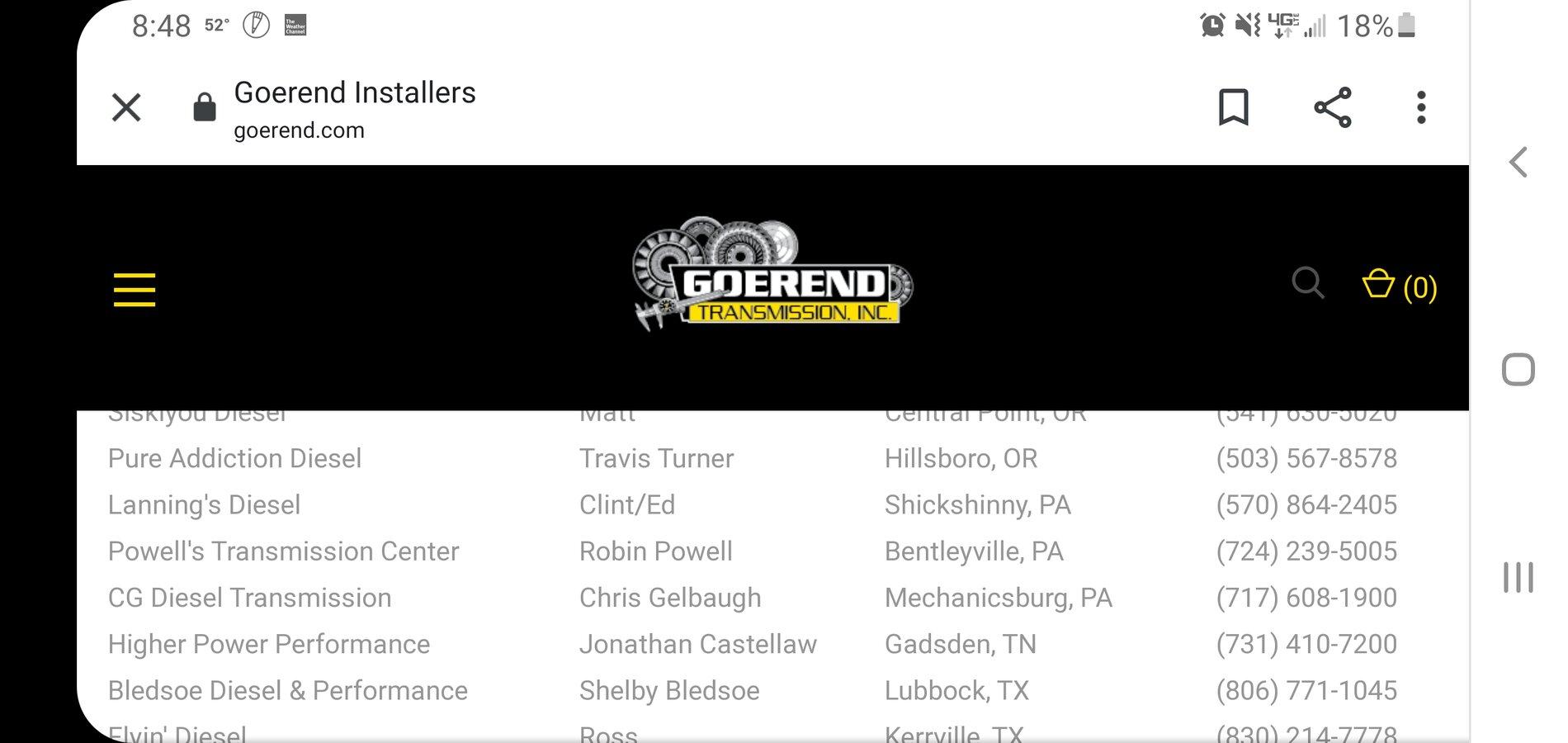1568x743 pixels.
Task: Share the Goerend page link
Action: [x=1332, y=107]
